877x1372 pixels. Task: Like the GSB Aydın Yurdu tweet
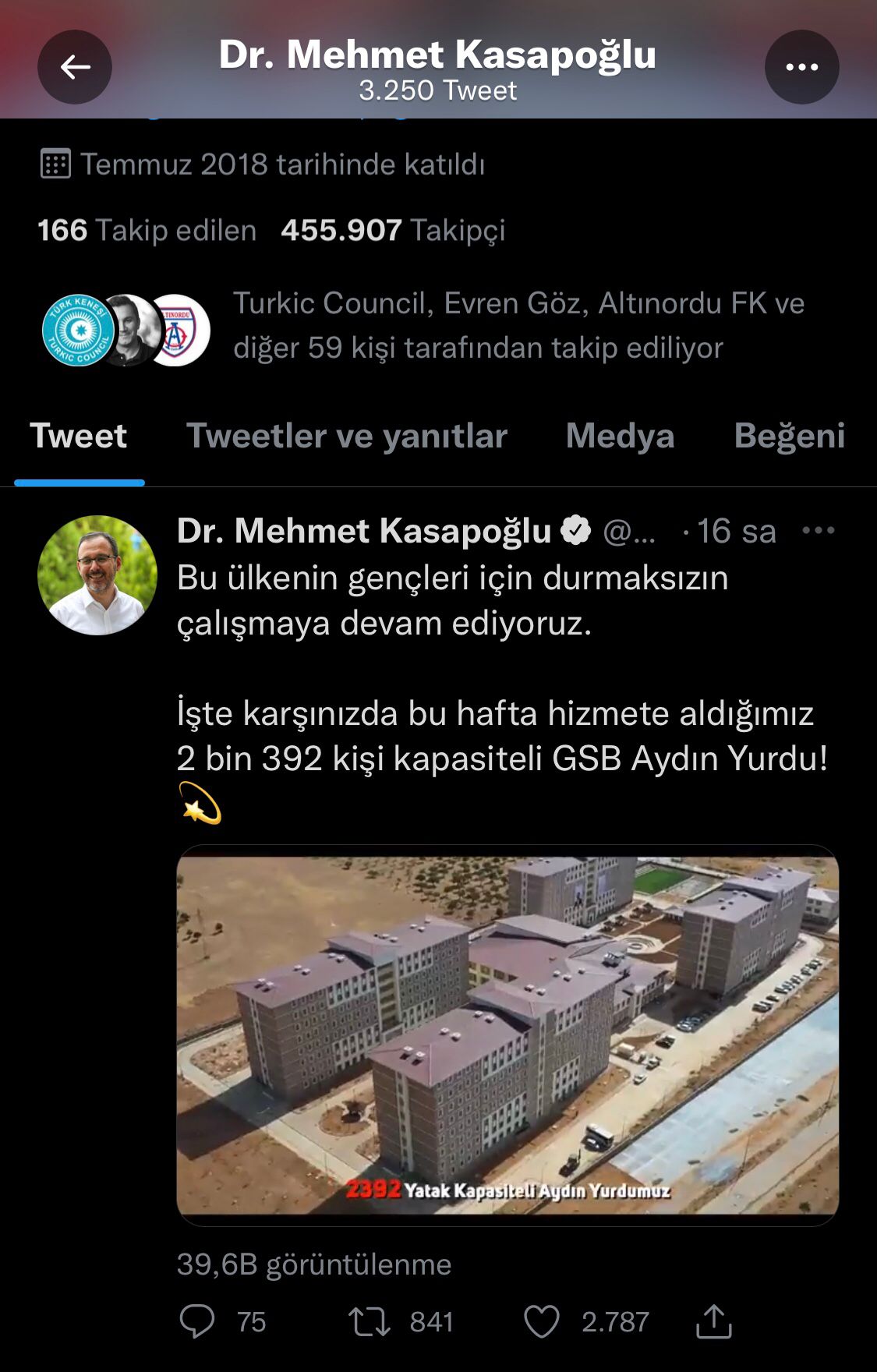pyautogui.click(x=542, y=1322)
